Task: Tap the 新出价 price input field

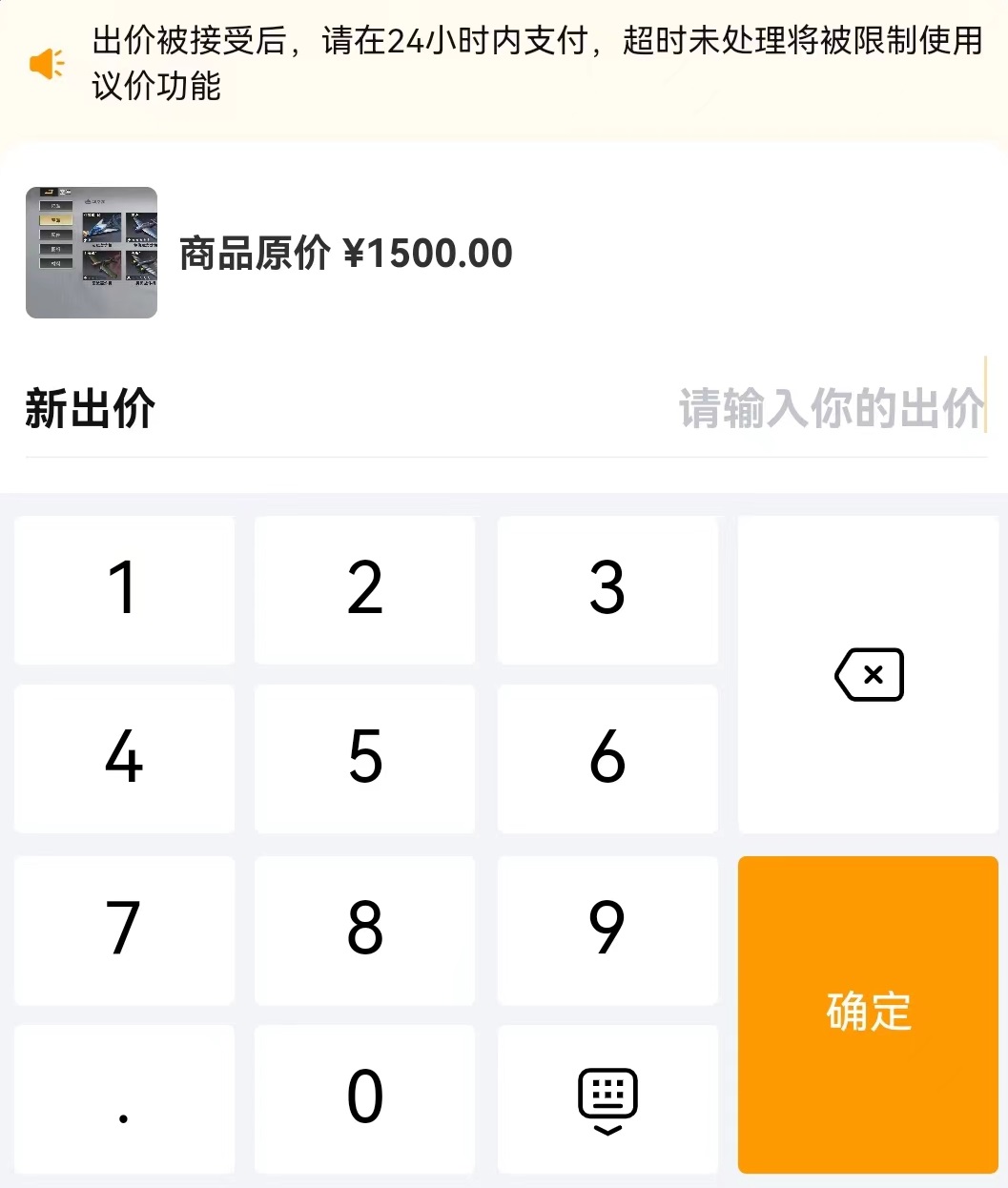Action: click(828, 409)
